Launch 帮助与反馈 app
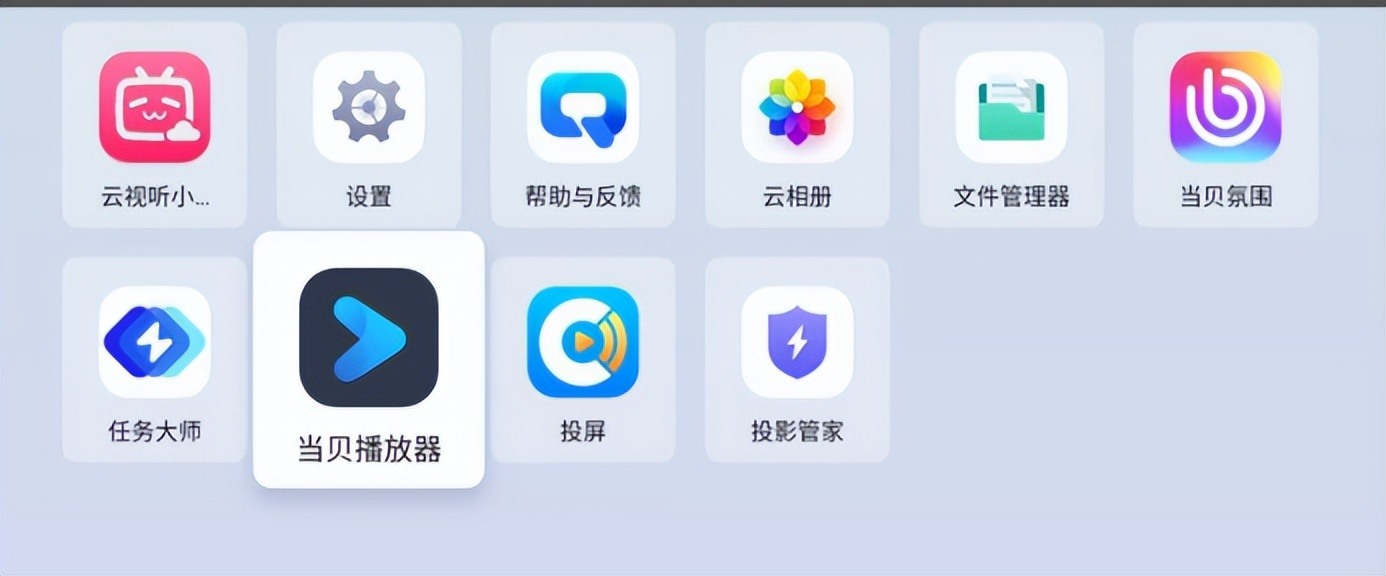Image resolution: width=1386 pixels, height=576 pixels. 583,108
